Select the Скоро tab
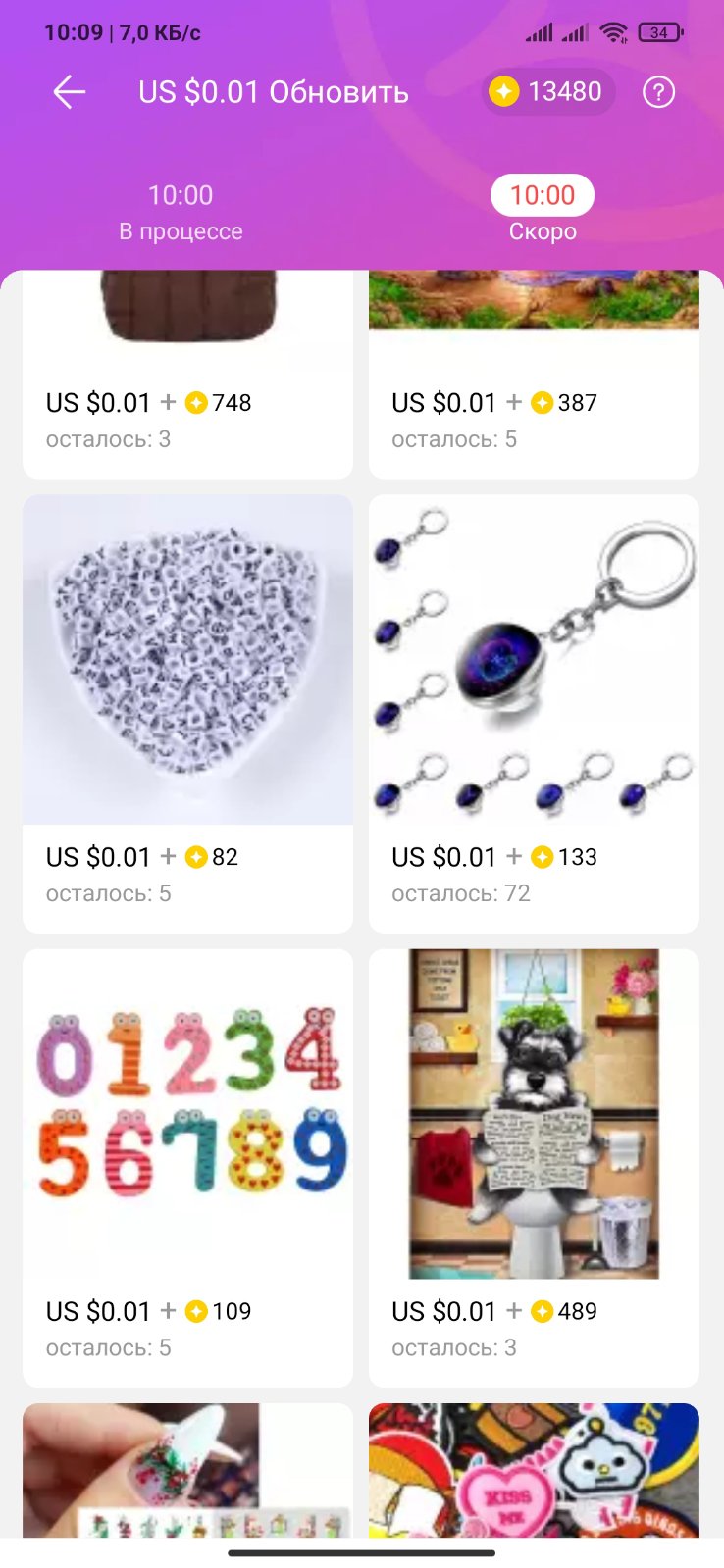 543,210
